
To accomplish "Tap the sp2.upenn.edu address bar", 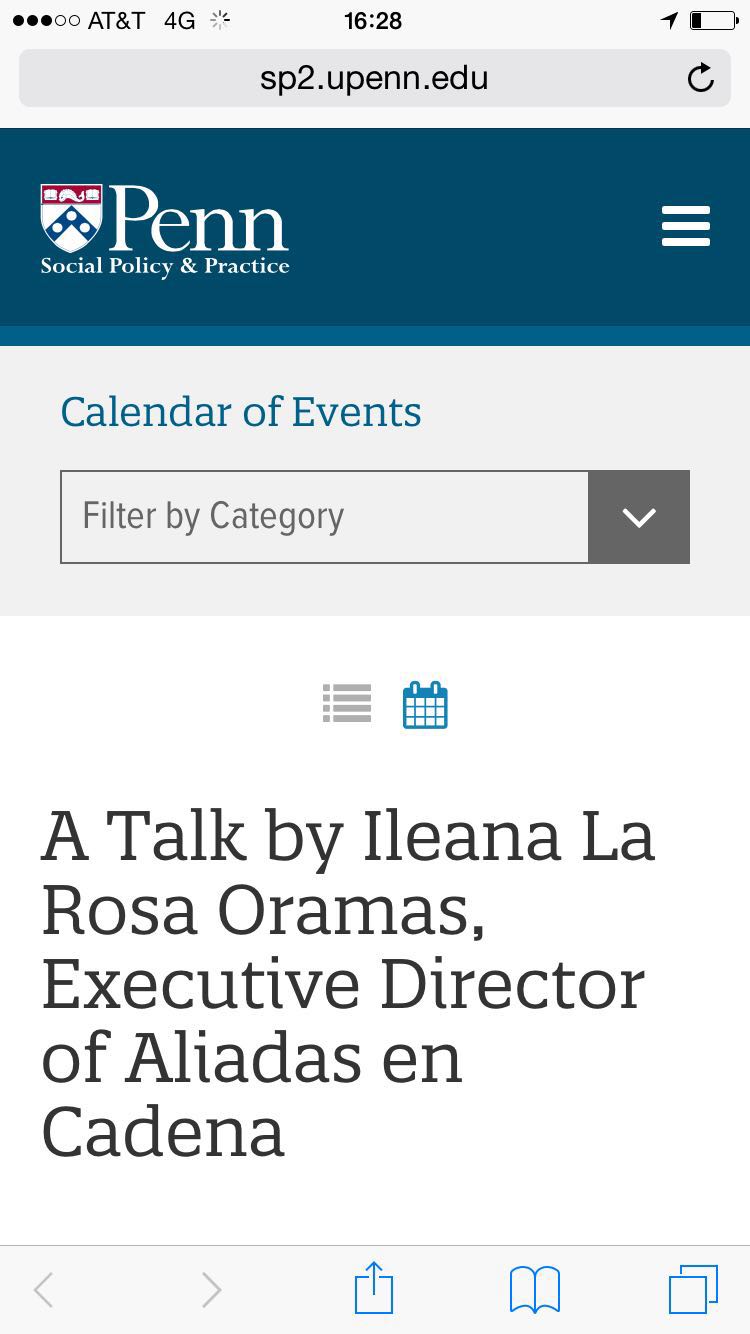I will (x=374, y=78).
